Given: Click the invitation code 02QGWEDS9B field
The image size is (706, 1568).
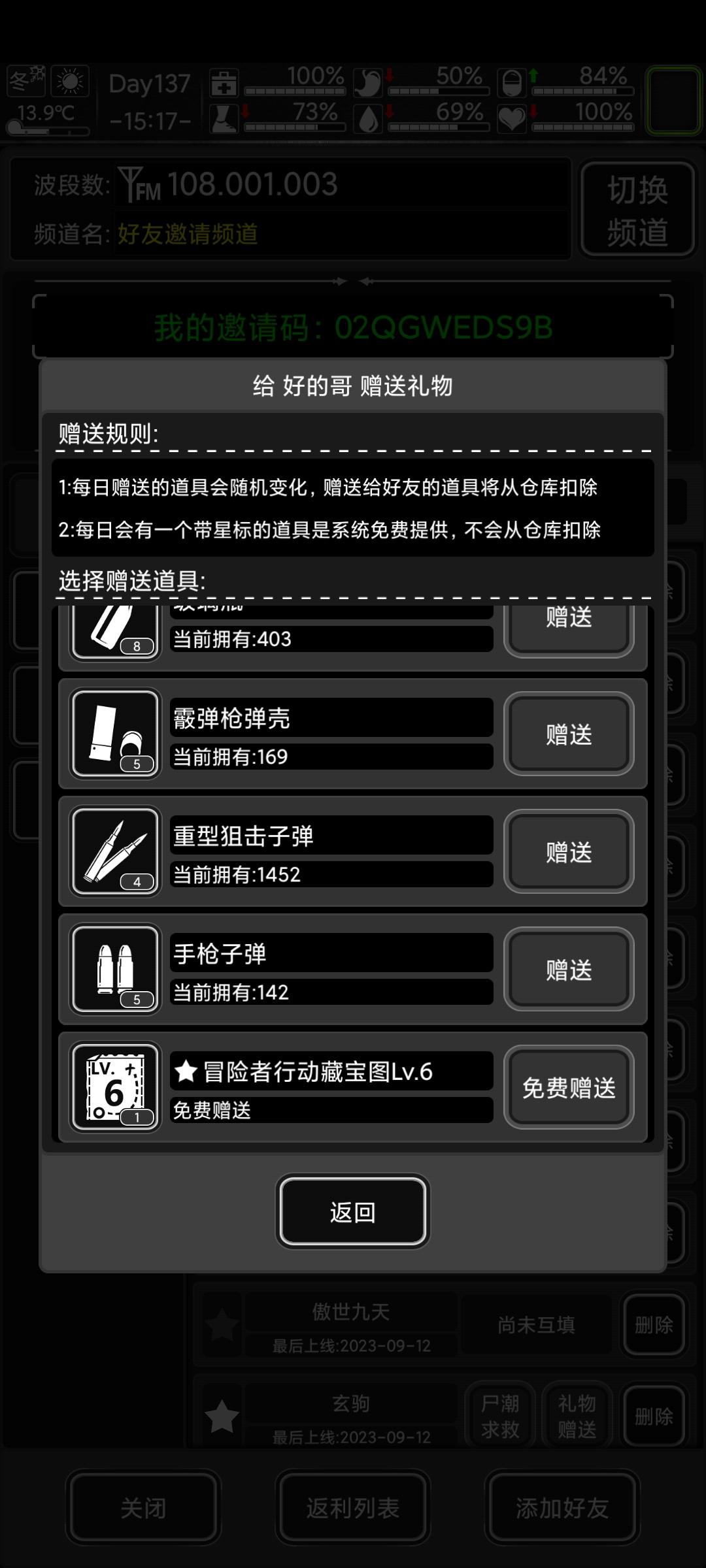Looking at the screenshot, I should click(x=353, y=329).
